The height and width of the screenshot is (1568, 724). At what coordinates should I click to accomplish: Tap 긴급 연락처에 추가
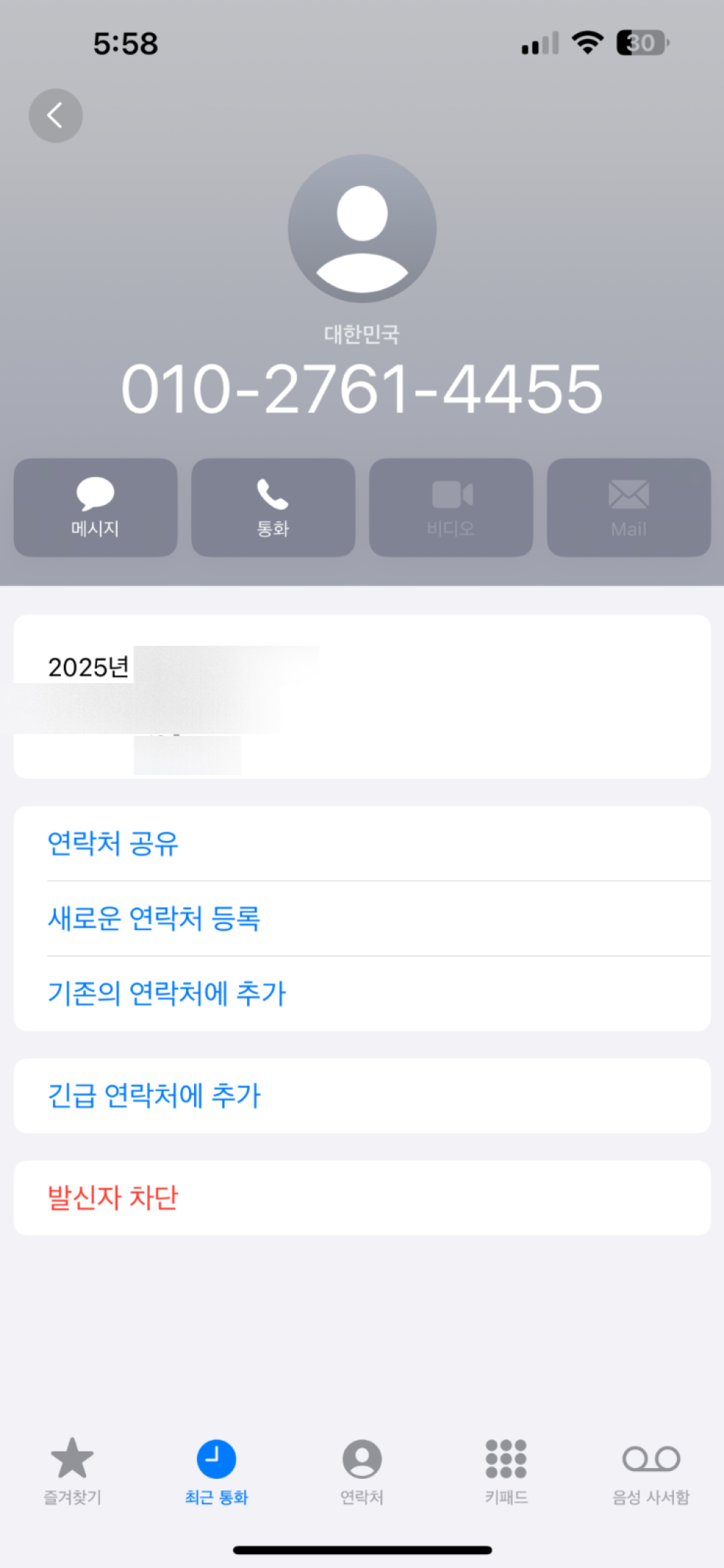(153, 1096)
